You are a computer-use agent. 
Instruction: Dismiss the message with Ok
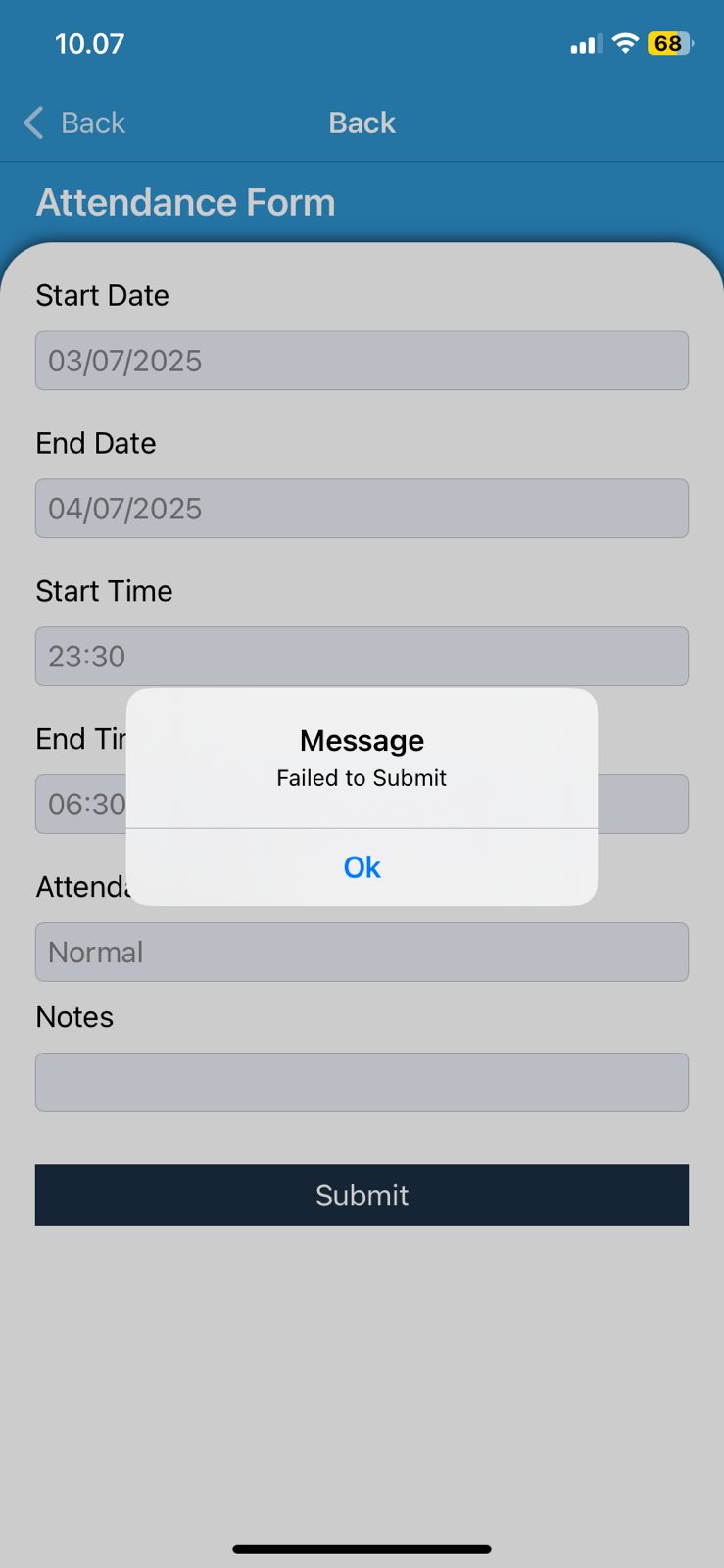[x=362, y=866]
